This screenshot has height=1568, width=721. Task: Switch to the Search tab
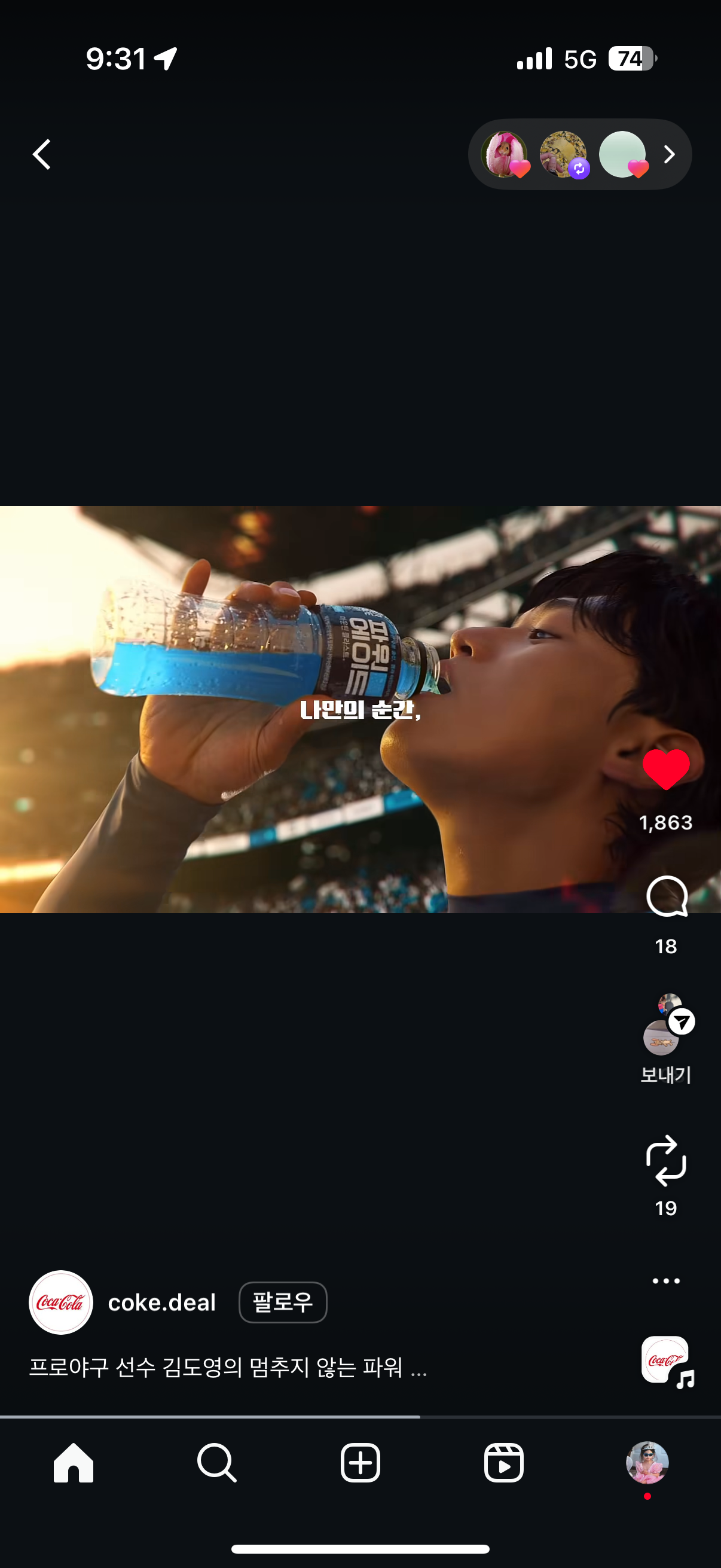tap(216, 1462)
